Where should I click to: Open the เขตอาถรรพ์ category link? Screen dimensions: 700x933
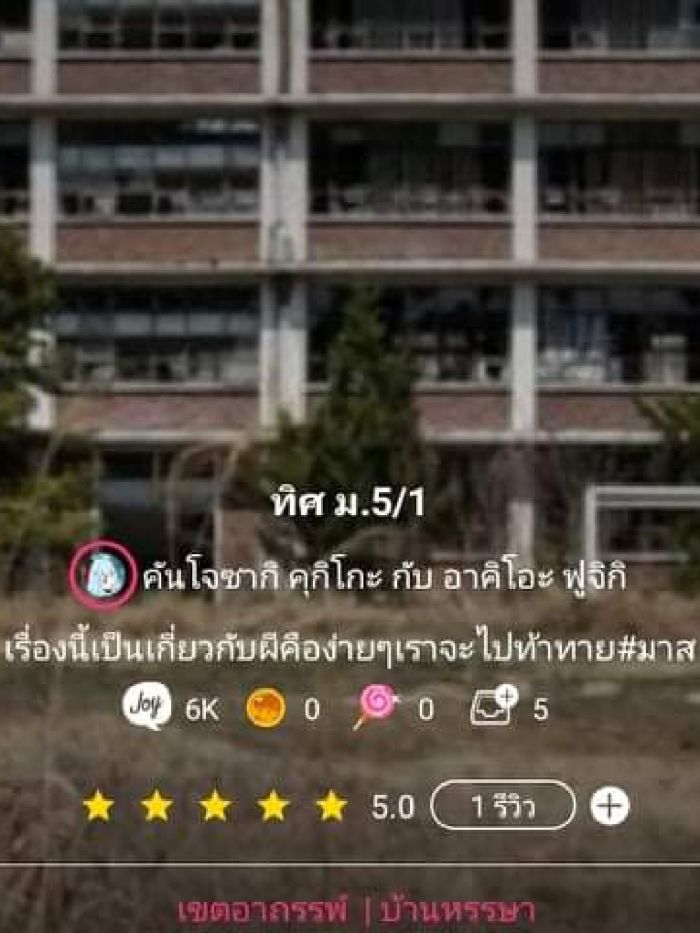263,911
